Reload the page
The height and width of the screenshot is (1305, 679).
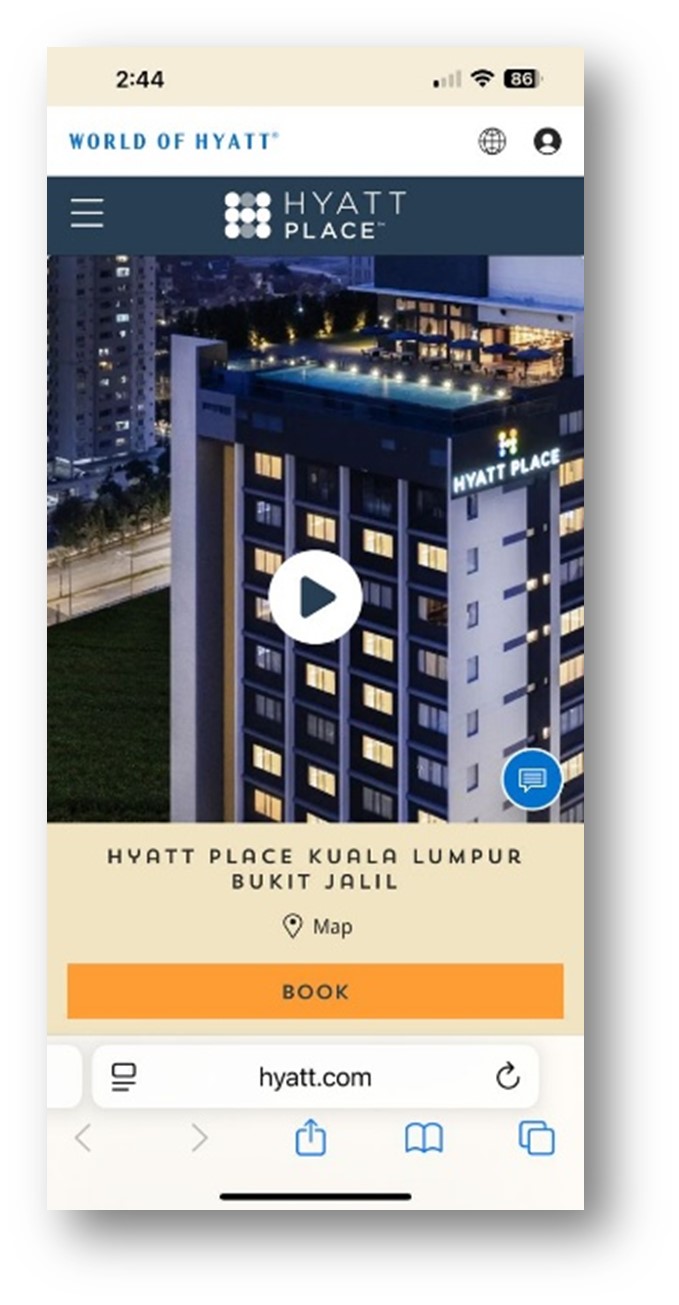point(508,1077)
